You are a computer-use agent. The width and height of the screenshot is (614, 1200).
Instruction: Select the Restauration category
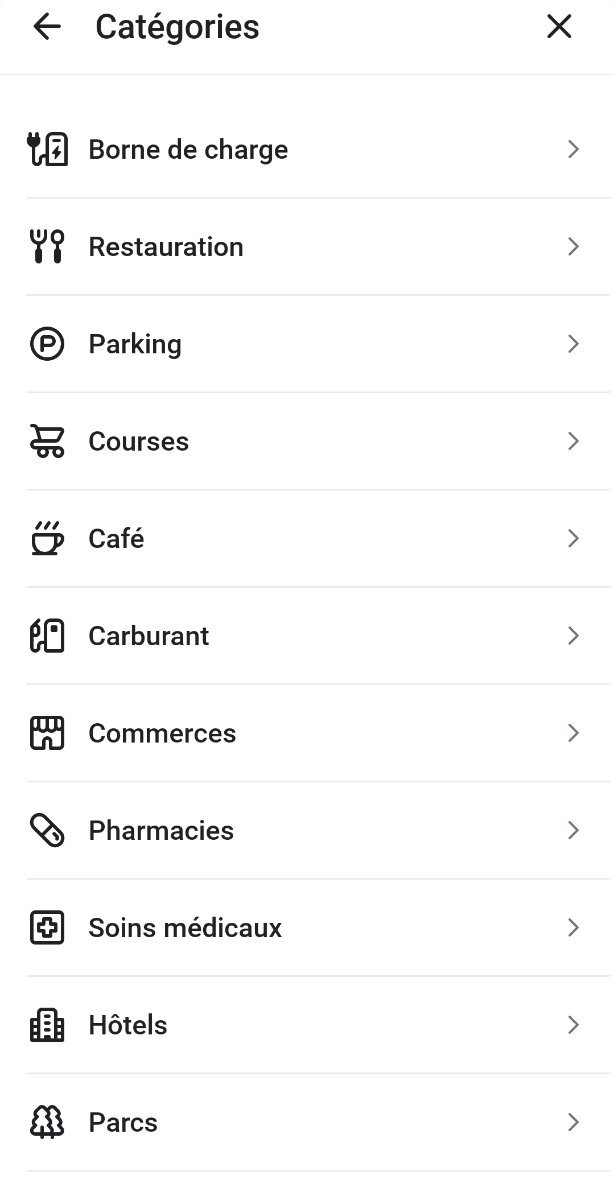(166, 247)
